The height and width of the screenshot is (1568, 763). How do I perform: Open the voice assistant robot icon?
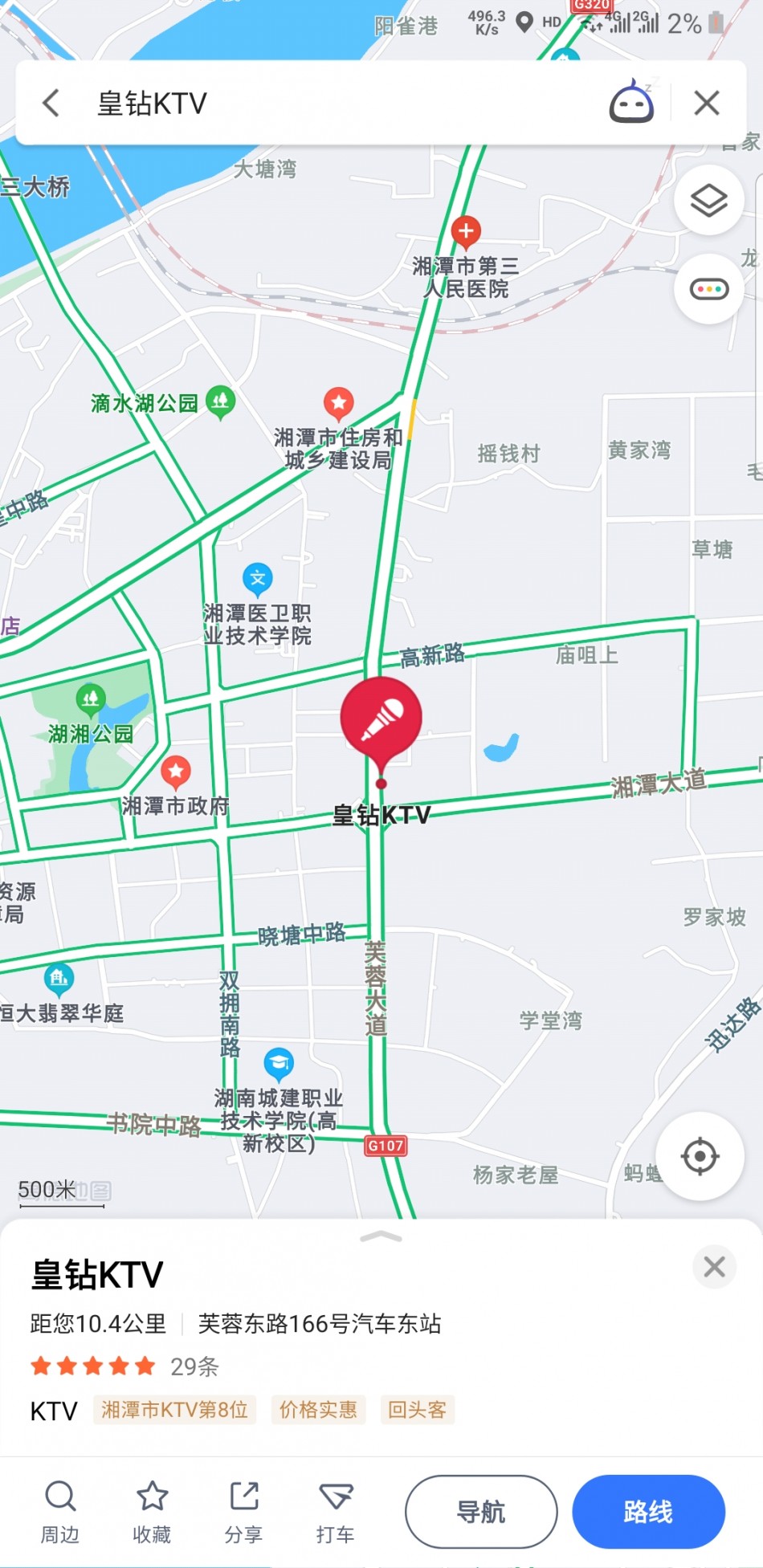631,101
